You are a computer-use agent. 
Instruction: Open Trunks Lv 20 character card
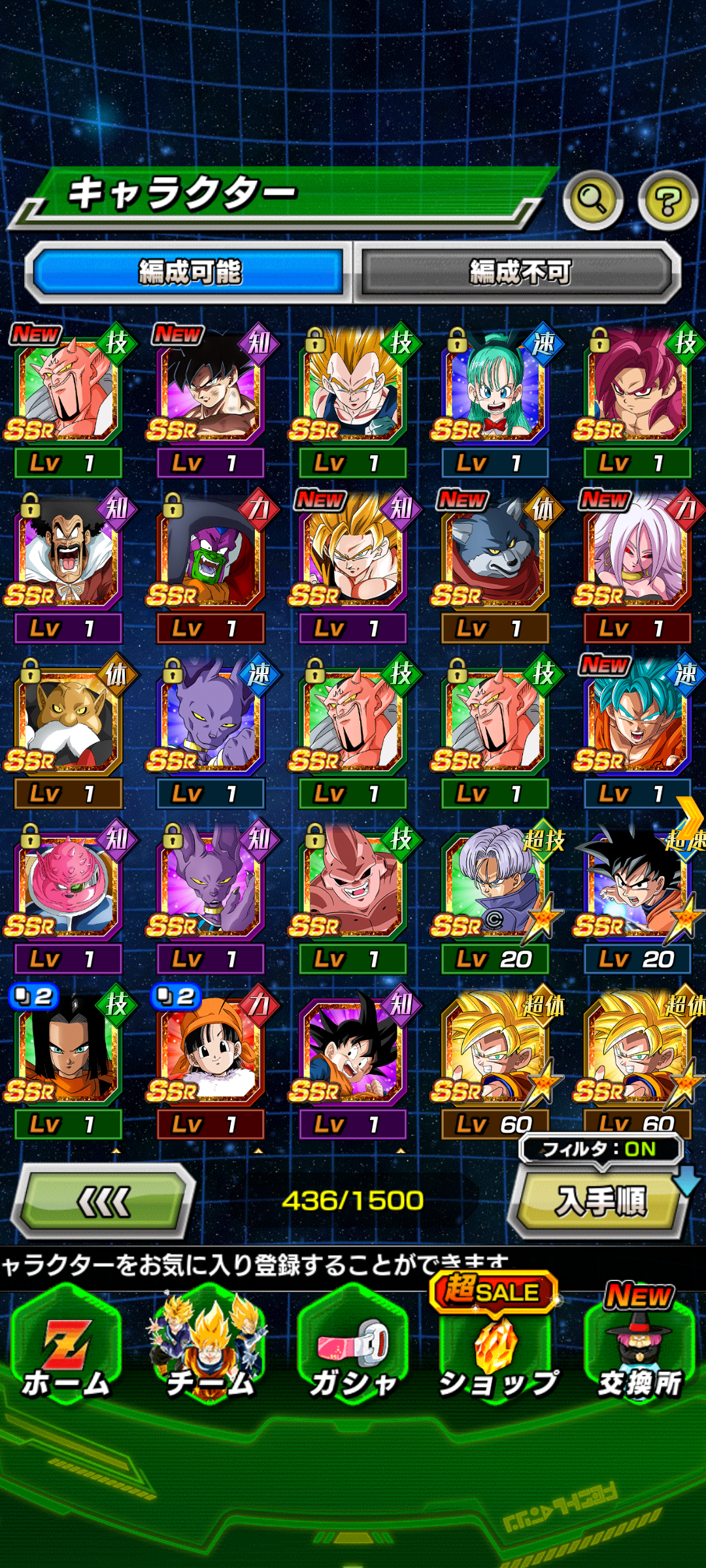495,887
